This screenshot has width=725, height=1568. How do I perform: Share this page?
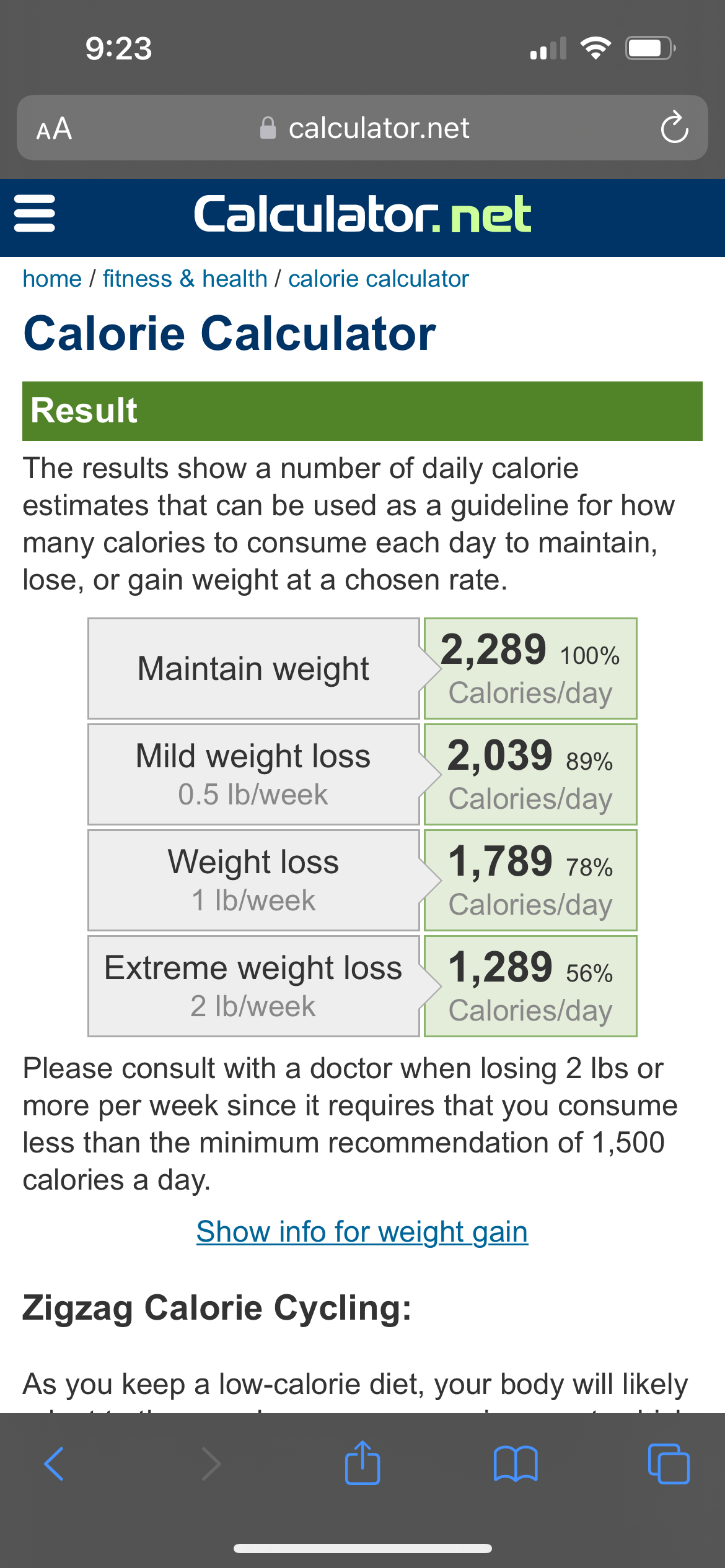(362, 1464)
